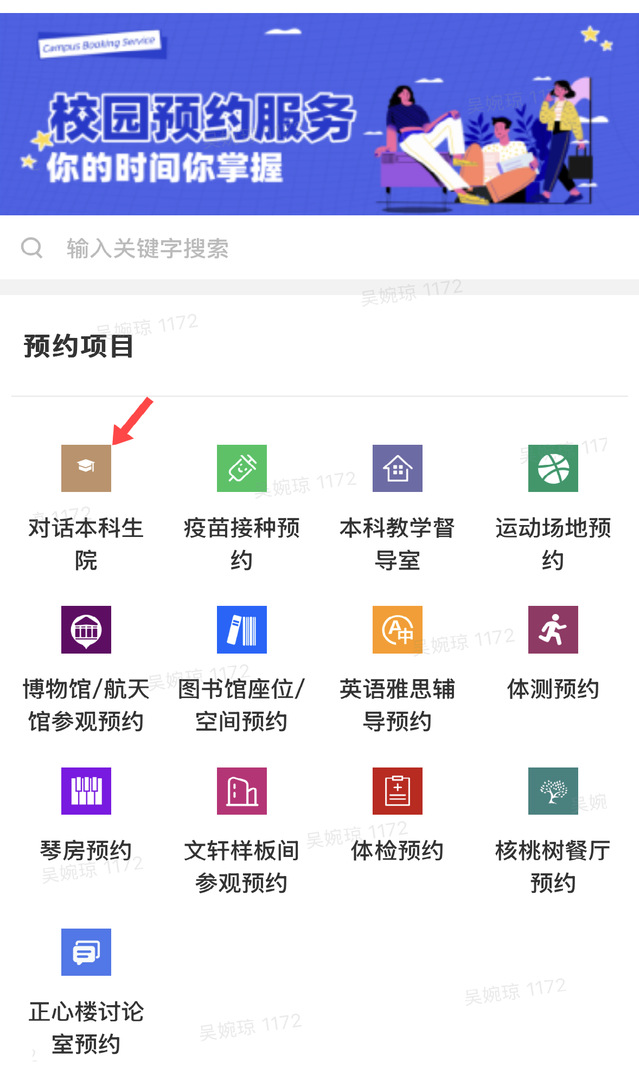Open 对话本科生院 booking

pos(86,469)
